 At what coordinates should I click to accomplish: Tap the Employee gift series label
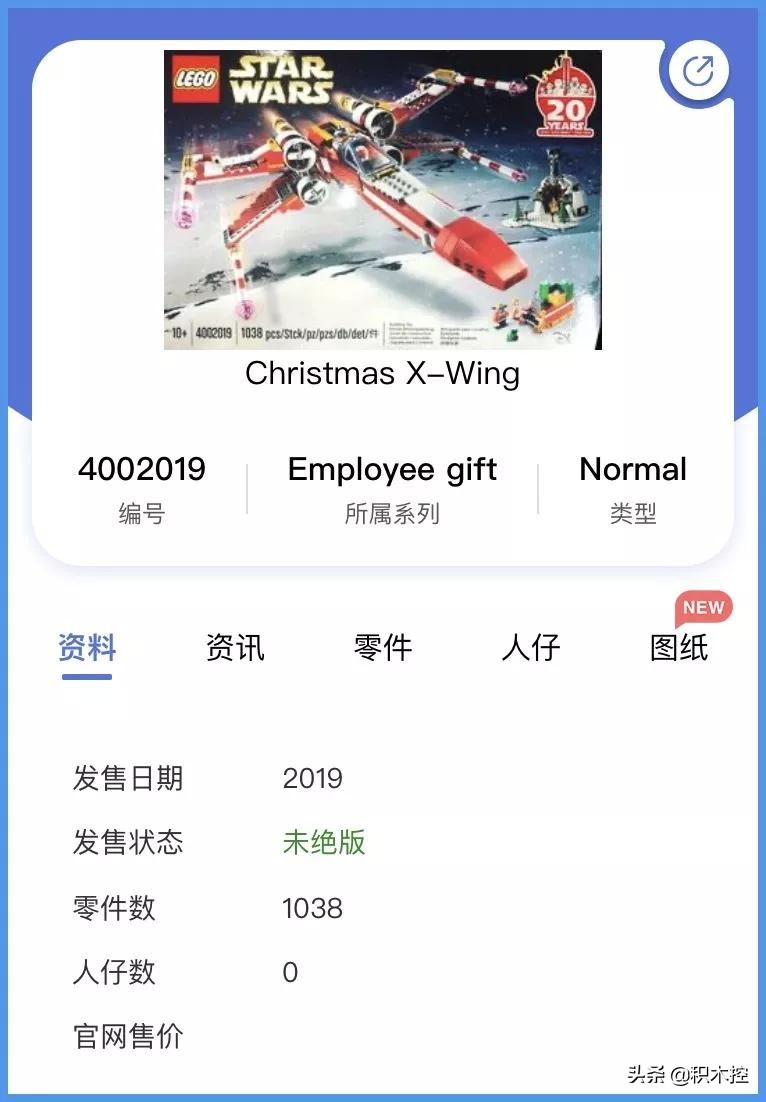click(392, 470)
